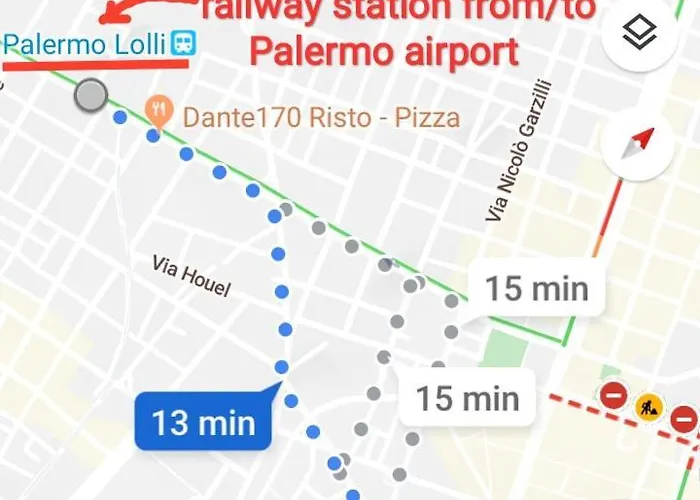Screen dimensions: 700x500
Task: Open the Dante170 Risto - Pizza place marker
Action: (x=158, y=109)
